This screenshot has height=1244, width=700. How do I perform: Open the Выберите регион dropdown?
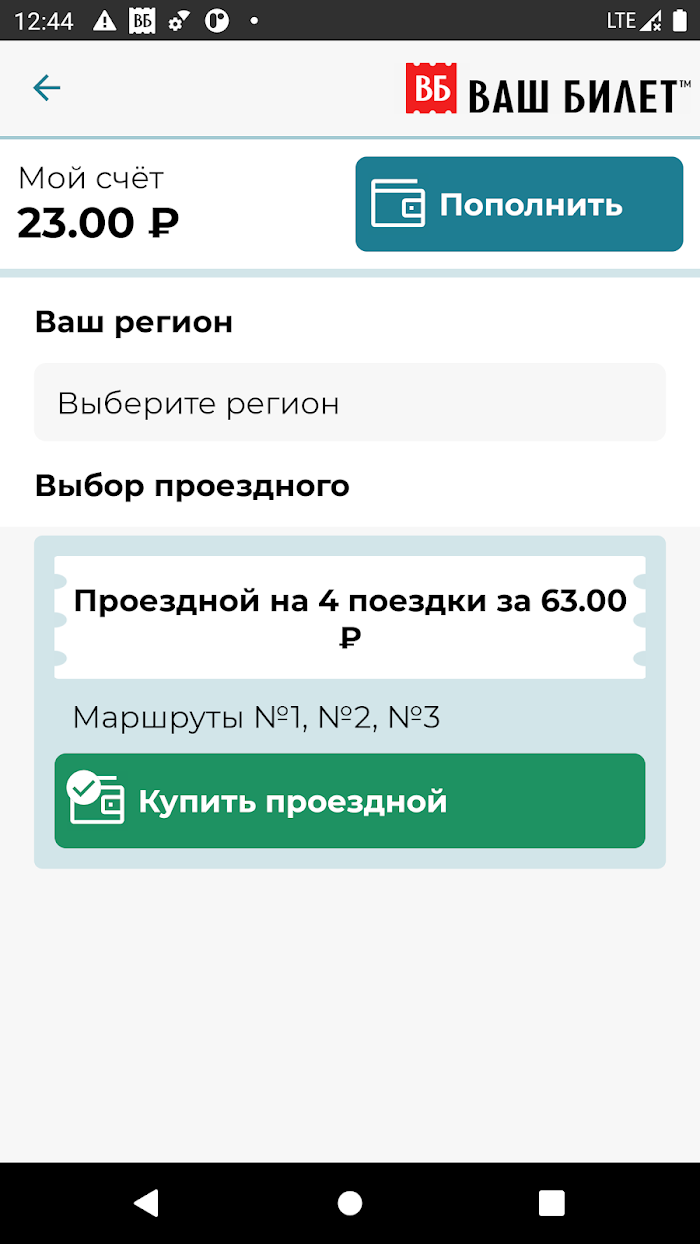point(350,402)
